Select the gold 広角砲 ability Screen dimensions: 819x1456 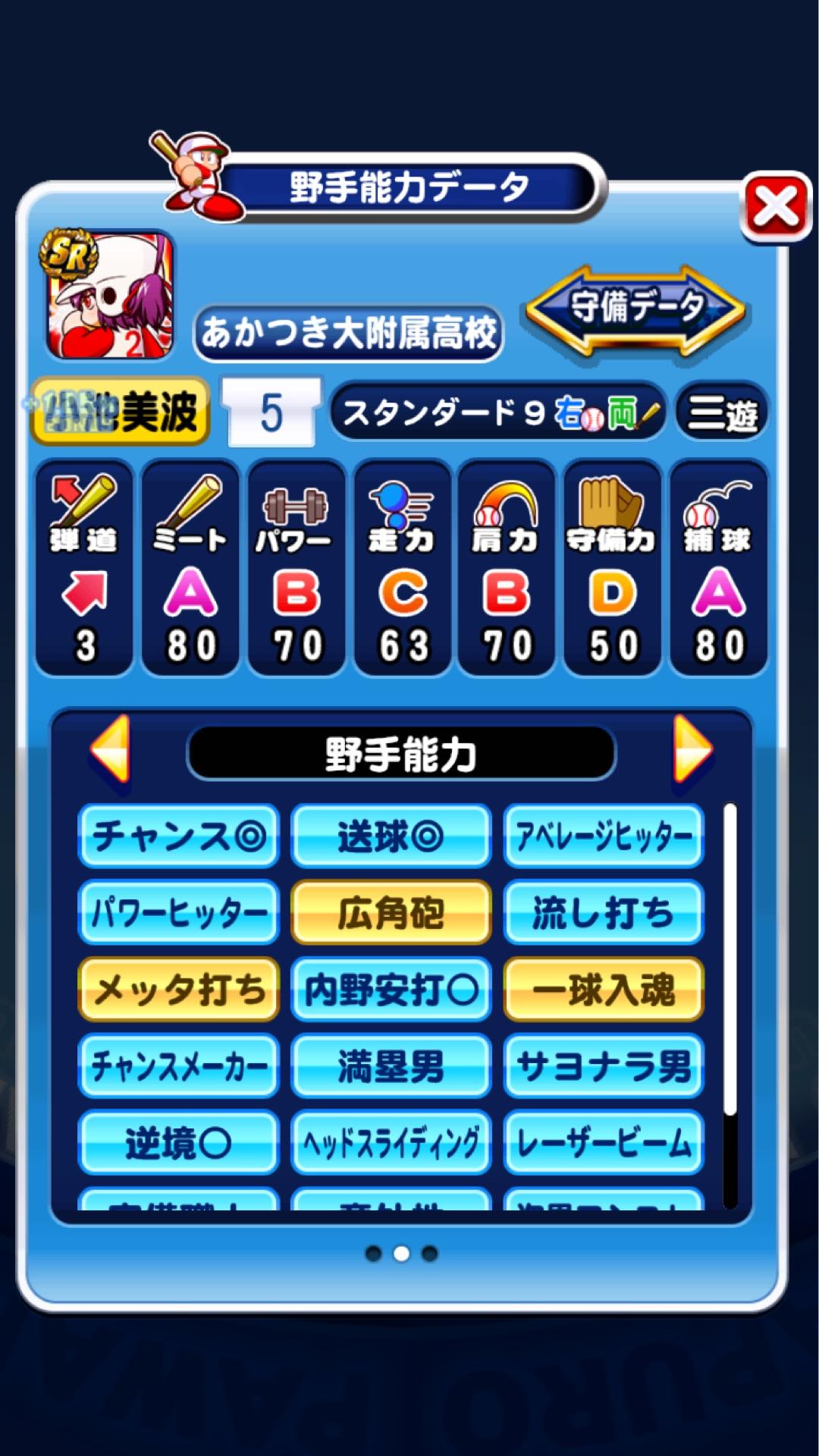pyautogui.click(x=391, y=912)
